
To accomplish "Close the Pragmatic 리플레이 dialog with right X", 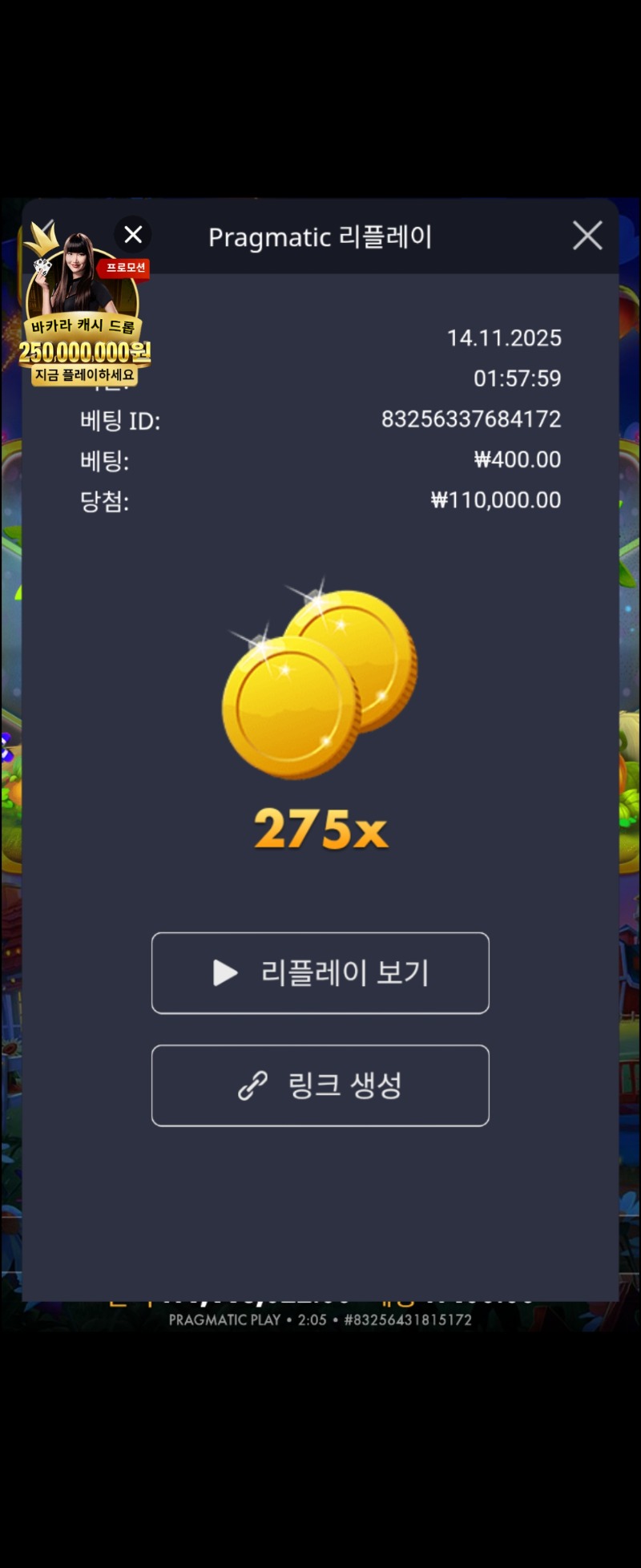I will click(x=587, y=236).
